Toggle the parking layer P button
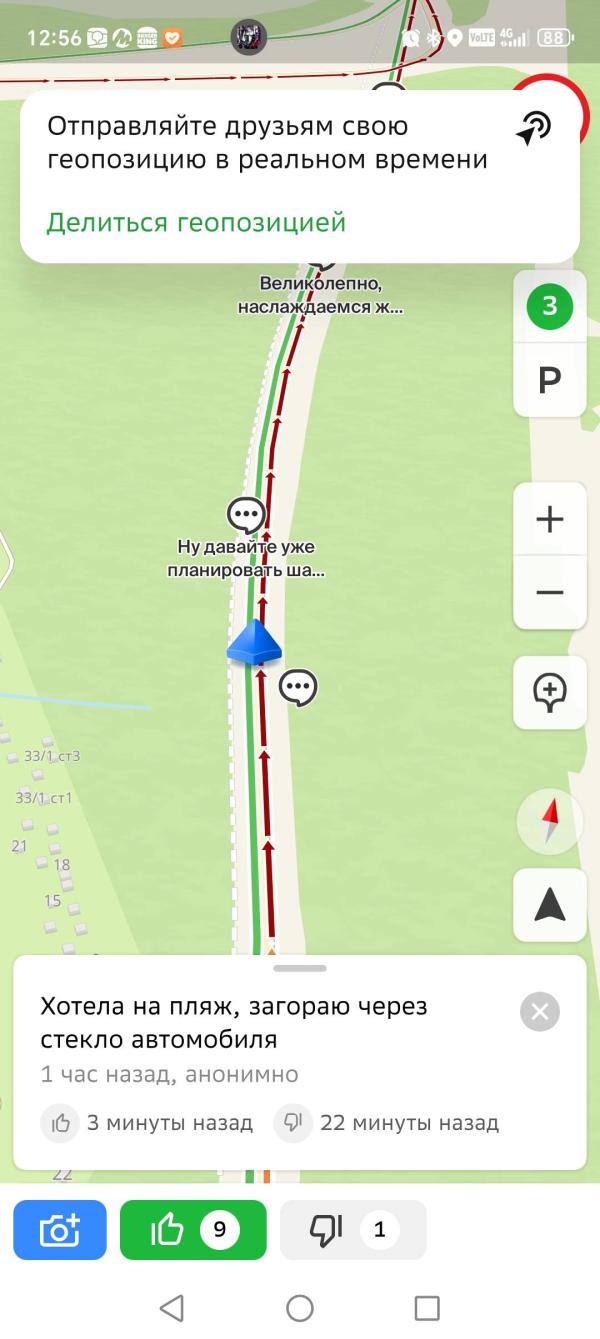This screenshot has width=600, height=1339. (549, 380)
